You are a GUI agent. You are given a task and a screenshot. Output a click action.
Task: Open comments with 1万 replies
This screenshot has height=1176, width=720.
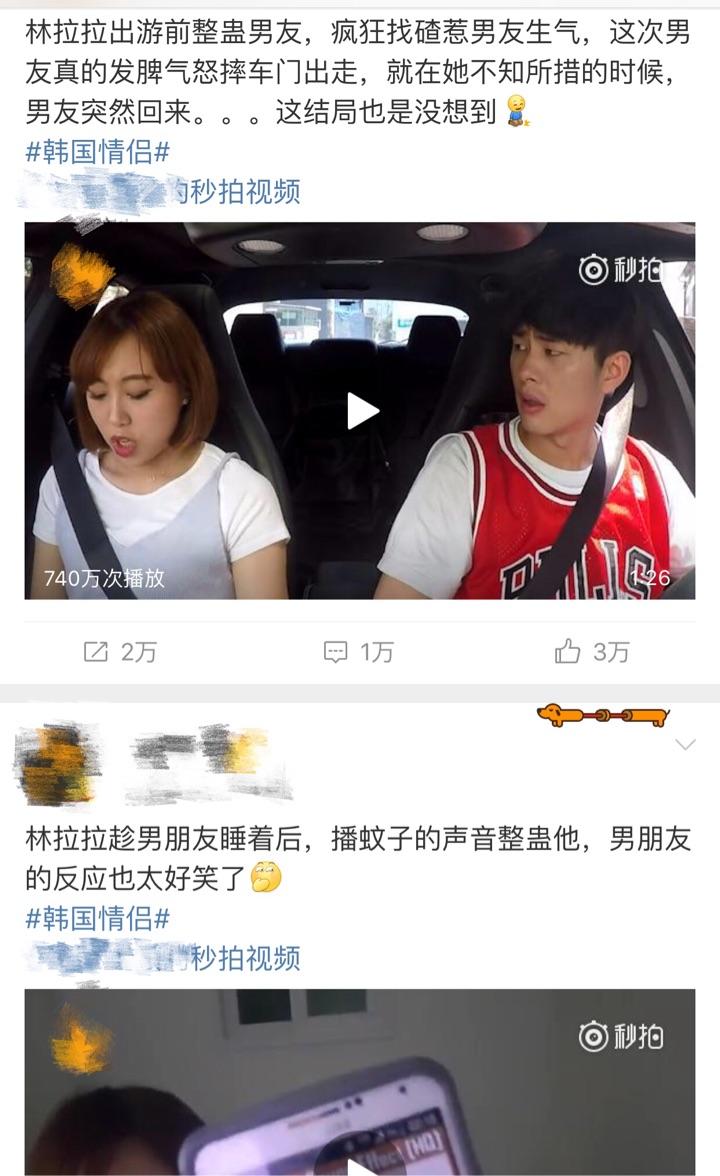(358, 652)
